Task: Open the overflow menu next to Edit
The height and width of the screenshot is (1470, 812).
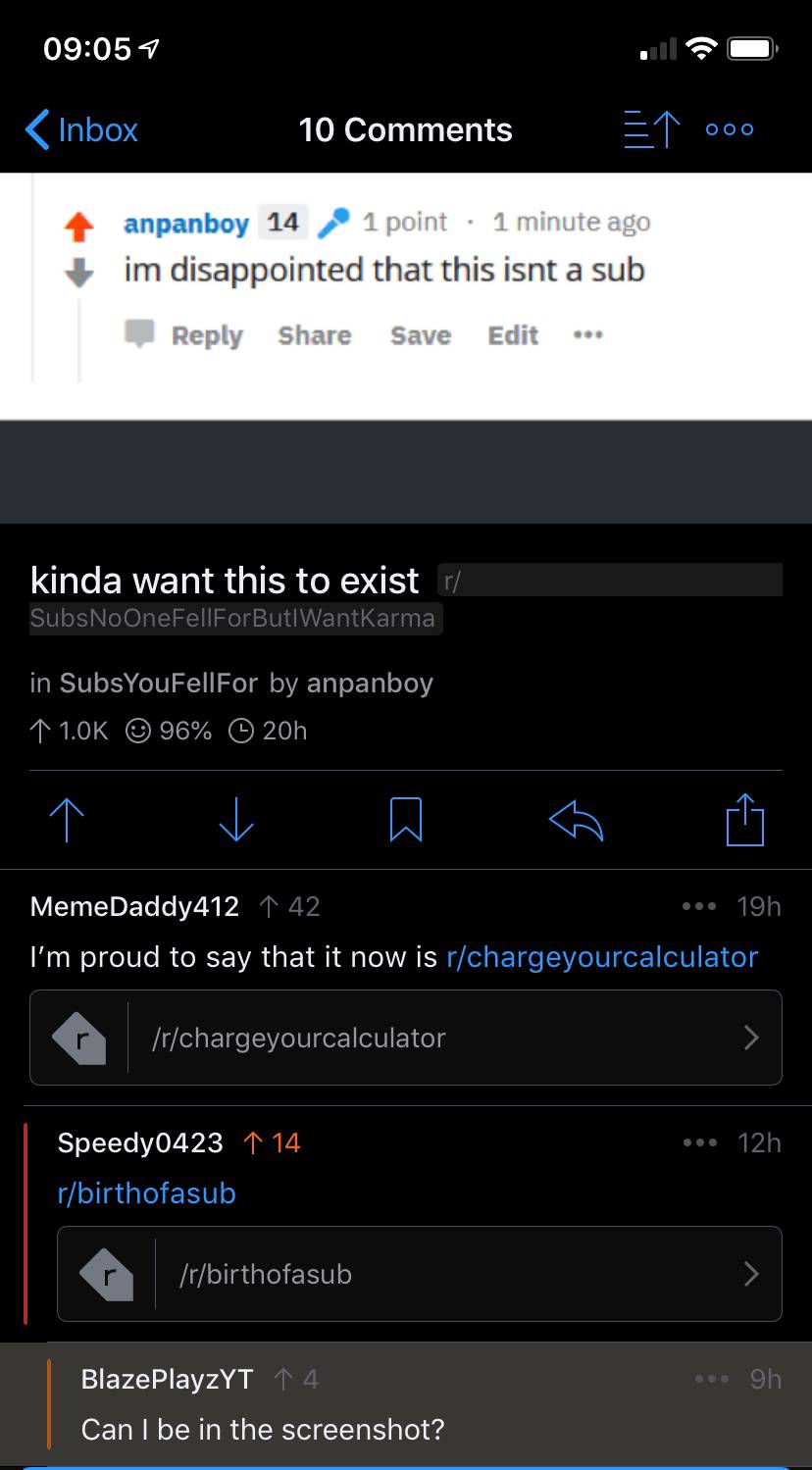Action: 587,336
